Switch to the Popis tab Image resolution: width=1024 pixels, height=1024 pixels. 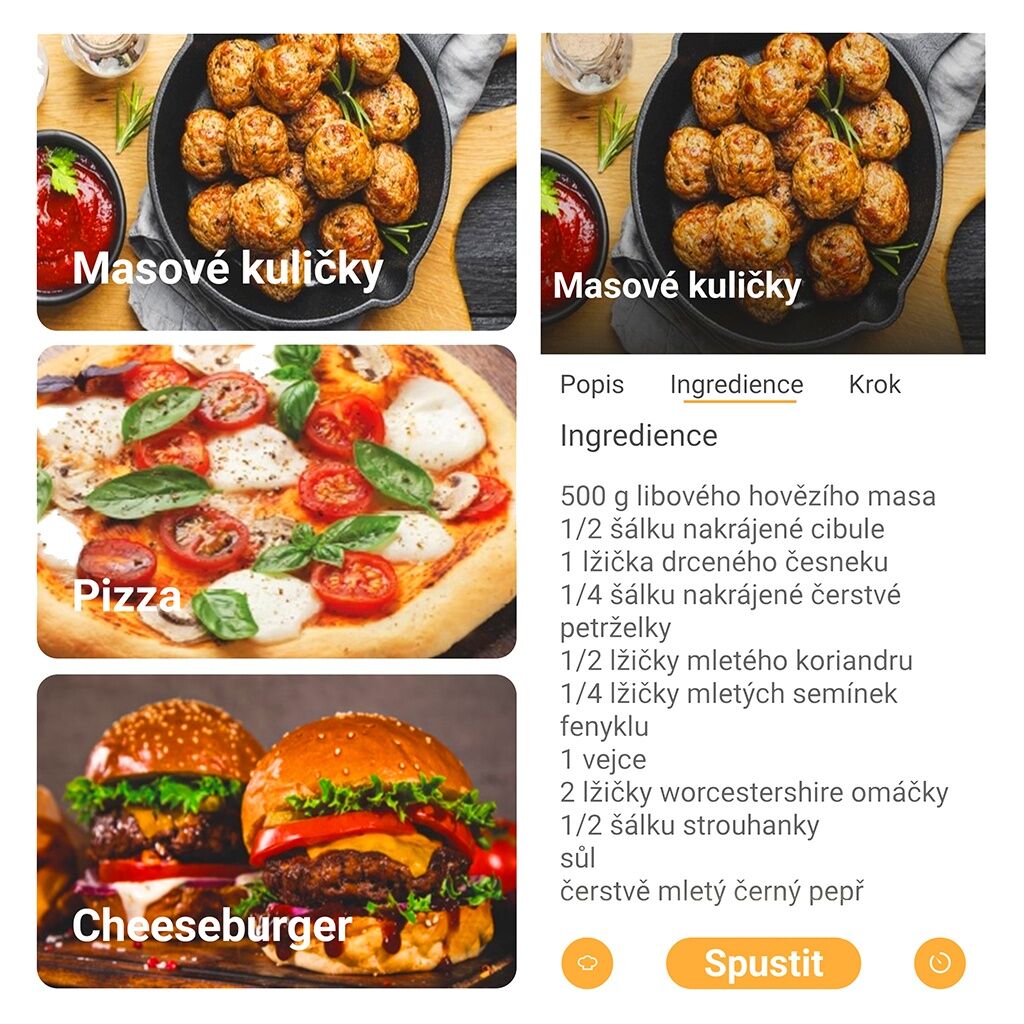(592, 385)
